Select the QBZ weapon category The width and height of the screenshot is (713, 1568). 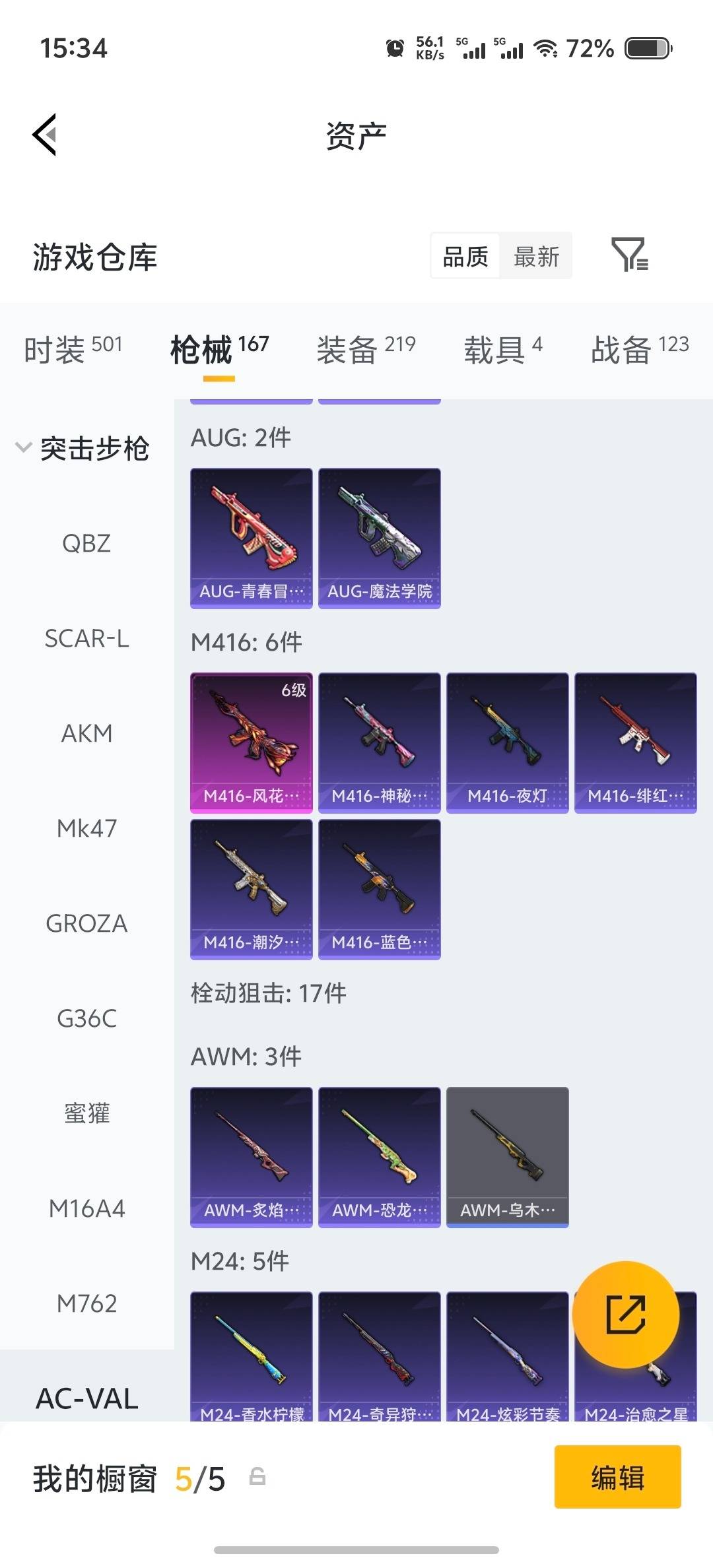coord(86,543)
